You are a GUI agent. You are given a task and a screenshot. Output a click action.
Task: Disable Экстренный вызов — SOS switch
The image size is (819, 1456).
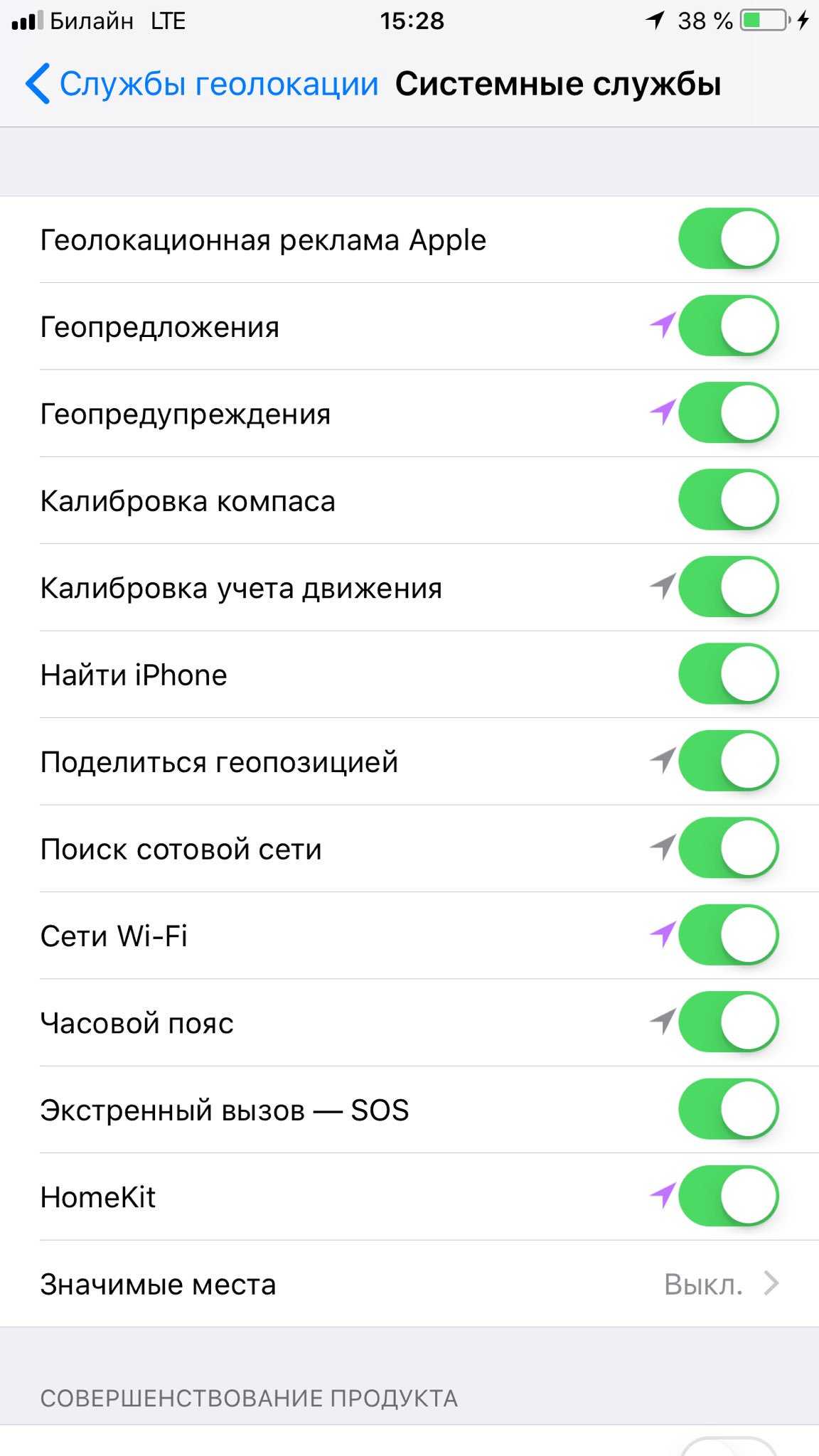[x=728, y=1109]
